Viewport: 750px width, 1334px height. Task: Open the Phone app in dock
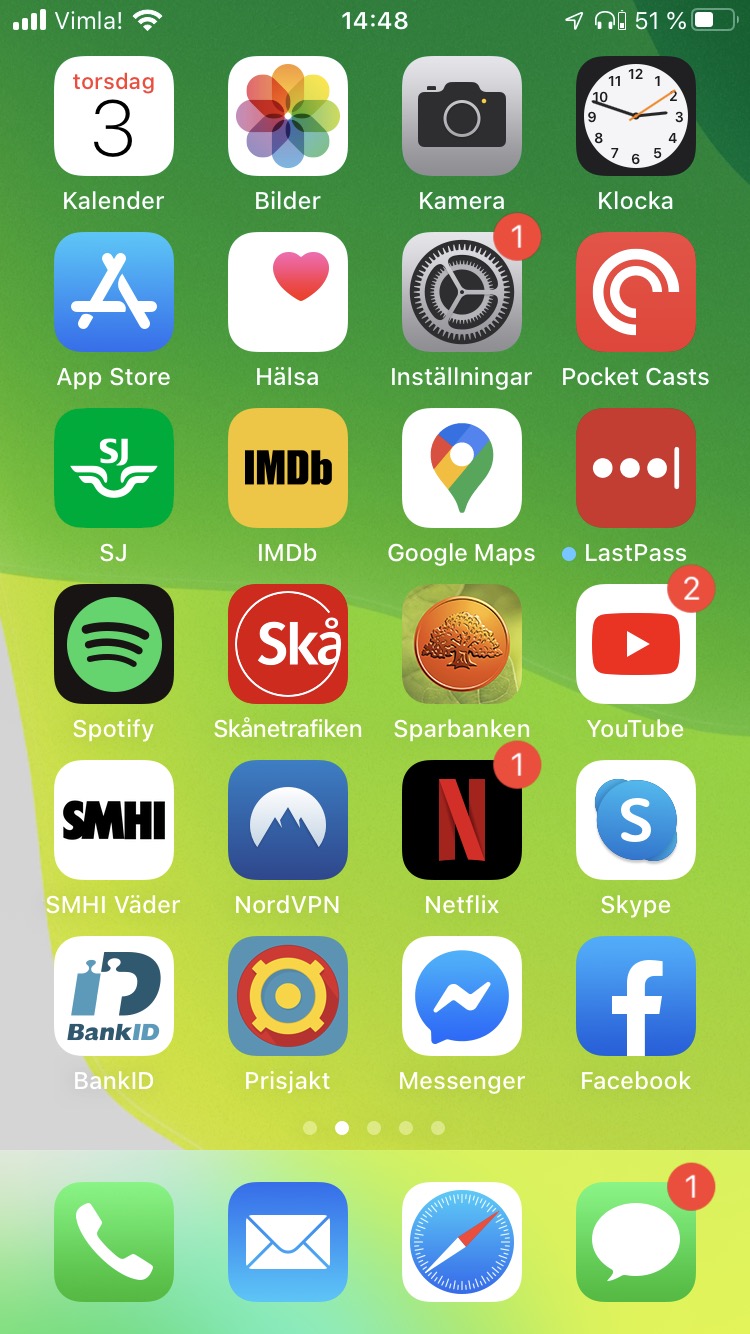pos(113,1242)
